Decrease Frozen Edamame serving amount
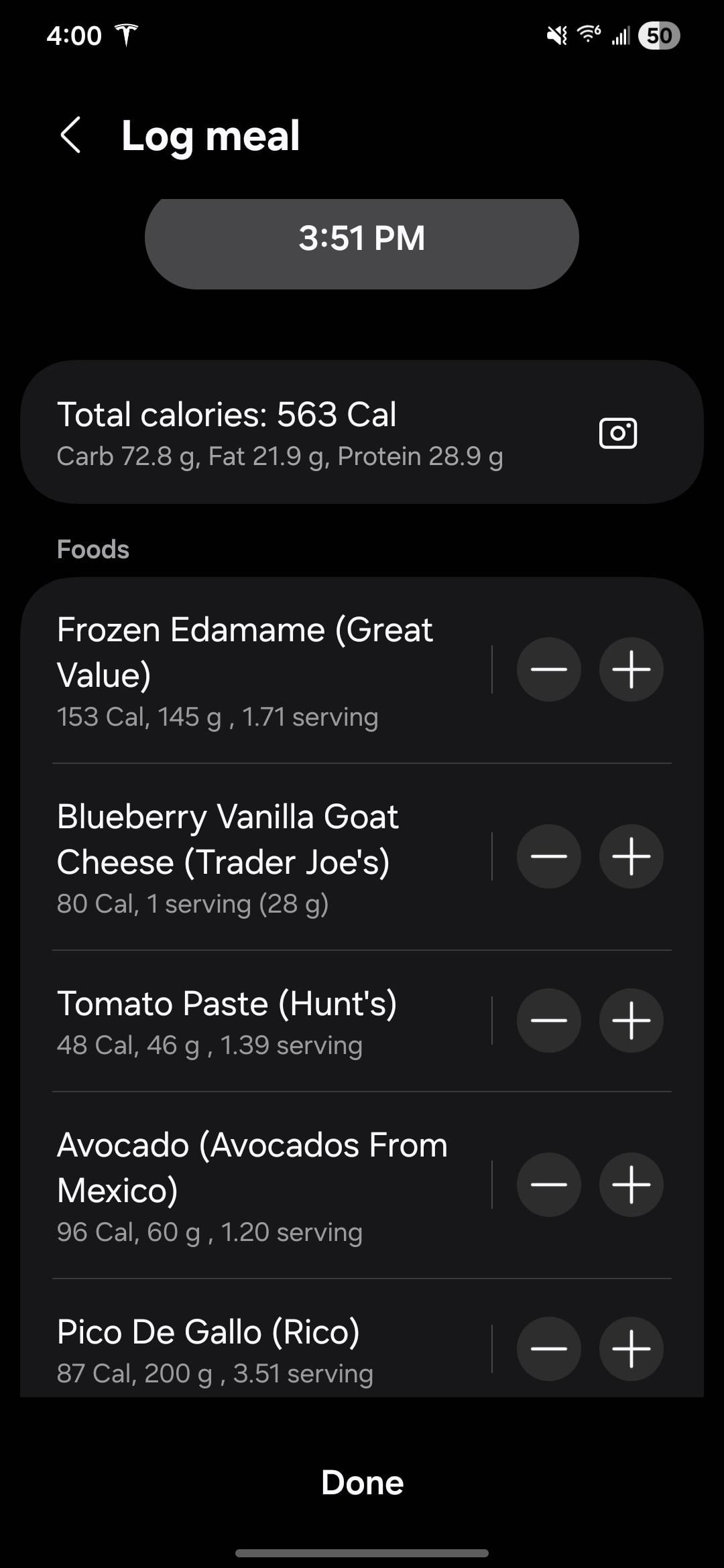 [x=548, y=669]
